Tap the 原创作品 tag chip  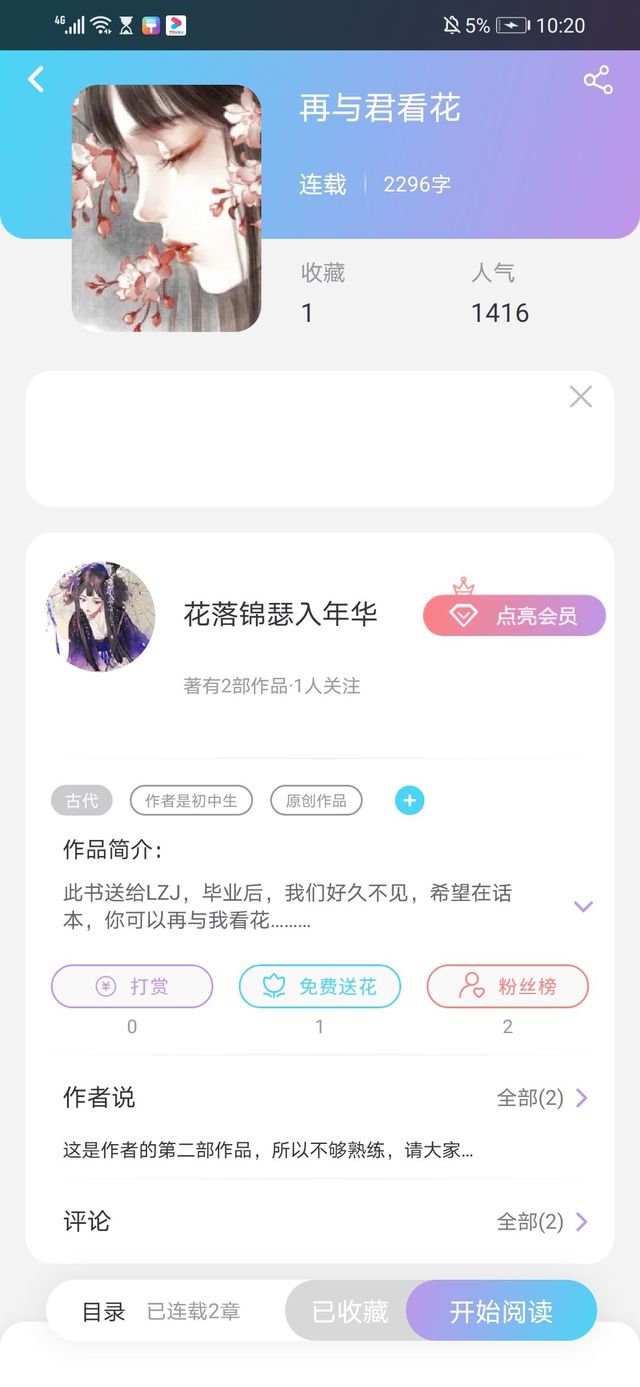[316, 800]
